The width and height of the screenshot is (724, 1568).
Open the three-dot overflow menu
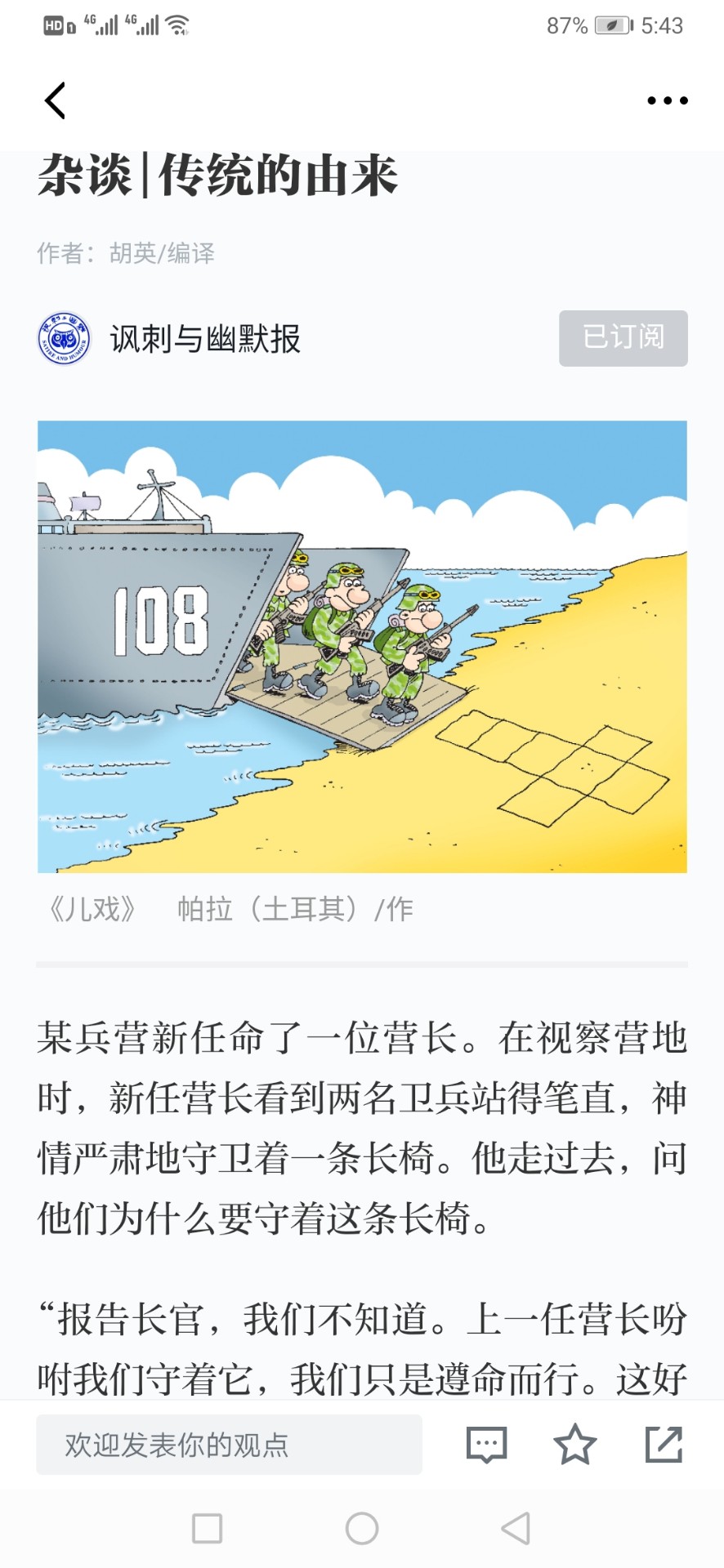click(668, 100)
